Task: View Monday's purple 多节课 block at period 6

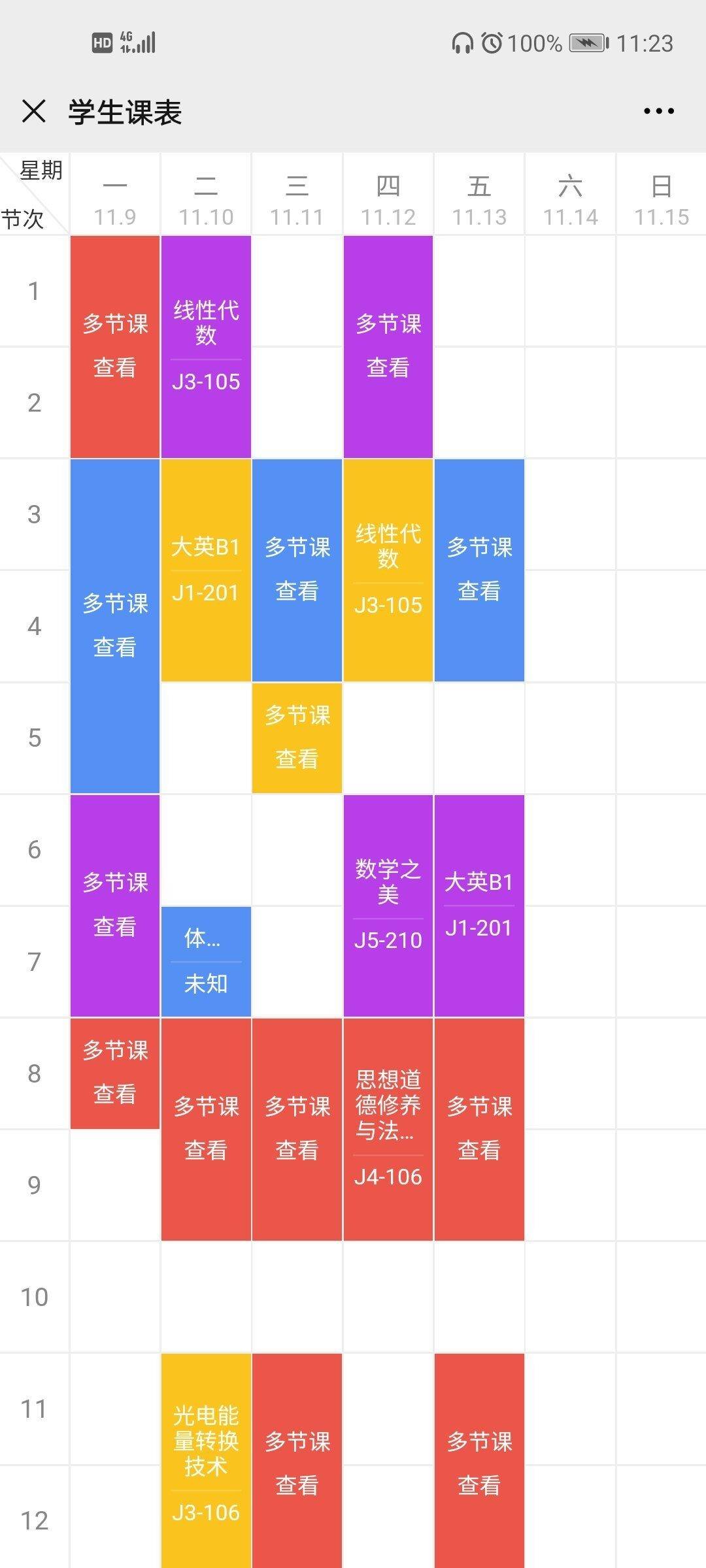Action: 115,906
